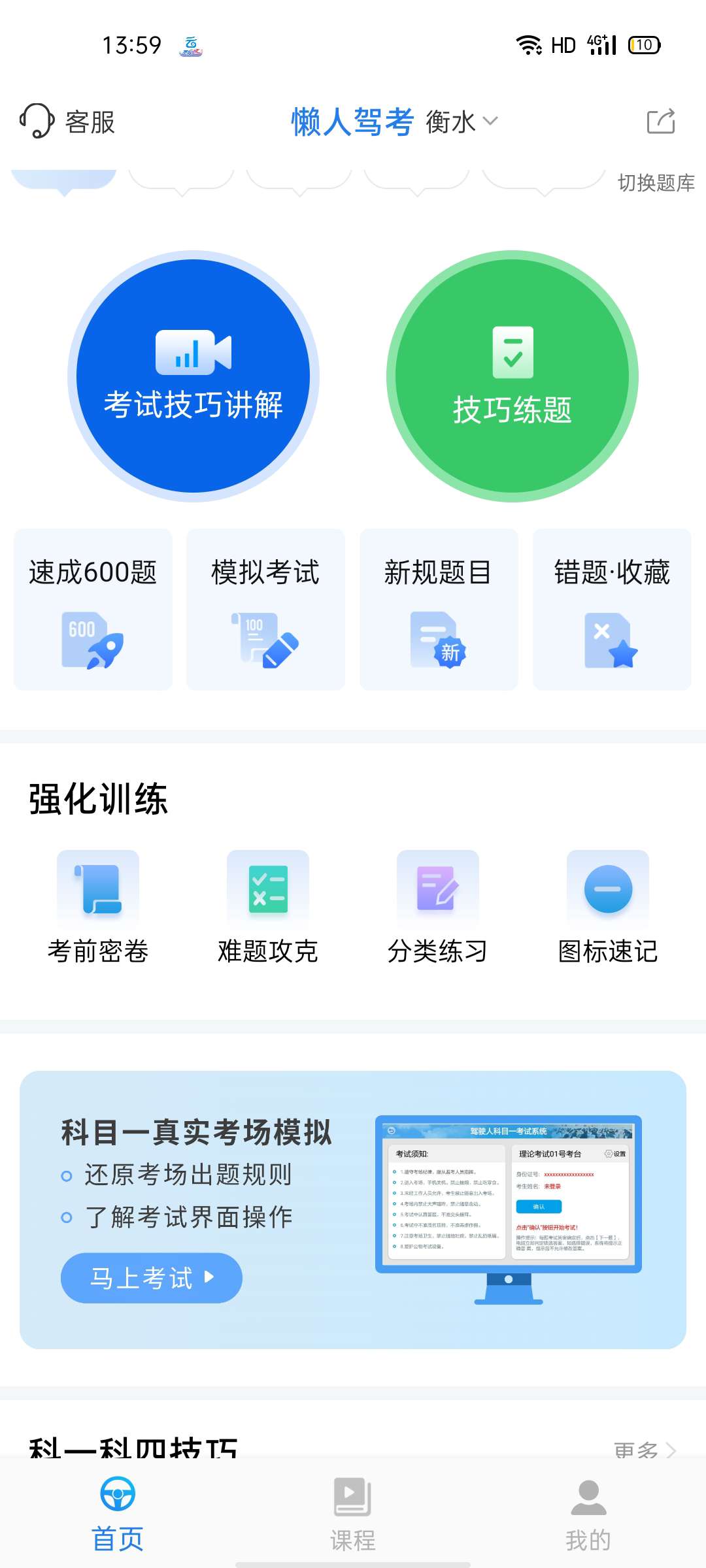Expand the 衡水 city dropdown
This screenshot has height=1568, width=706.
462,122
